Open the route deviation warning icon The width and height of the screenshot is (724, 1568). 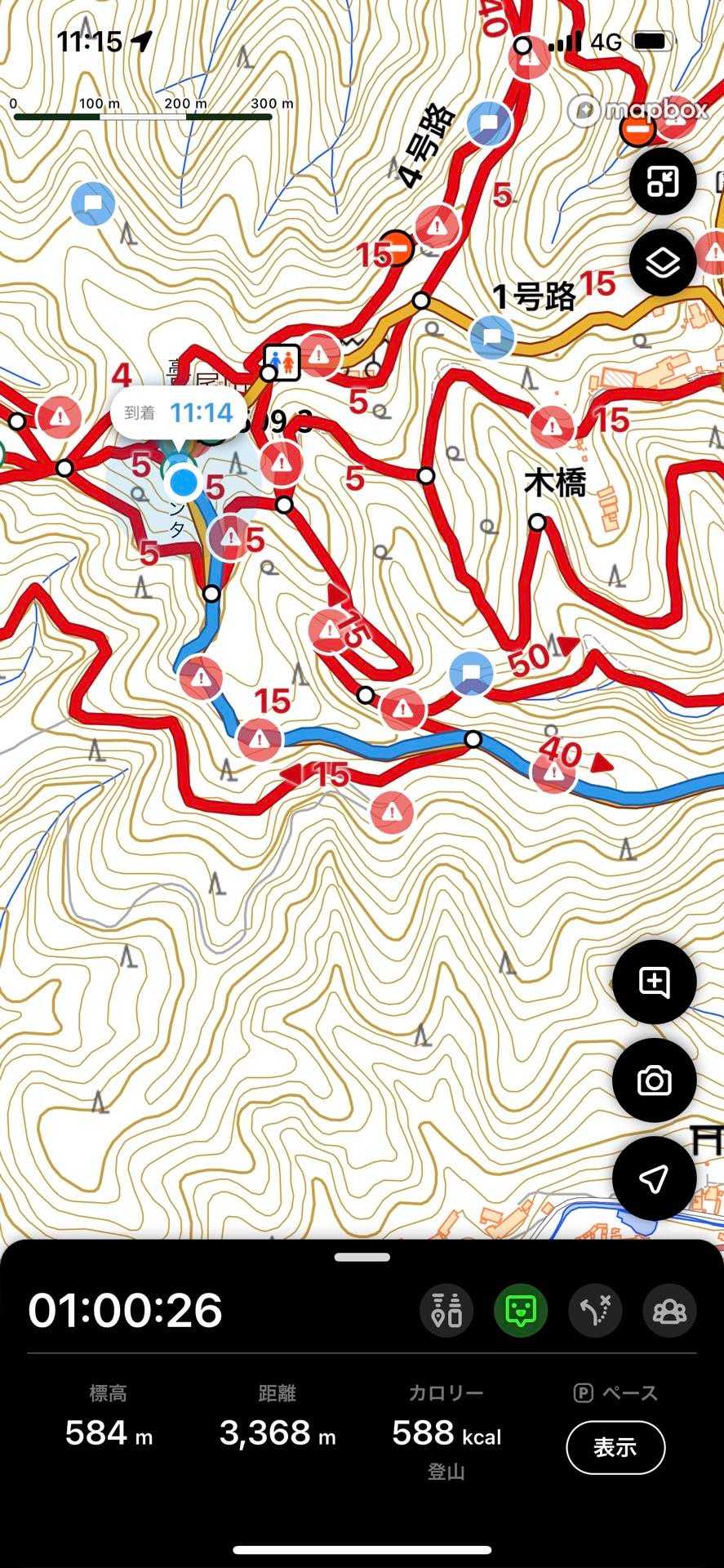coord(595,1311)
